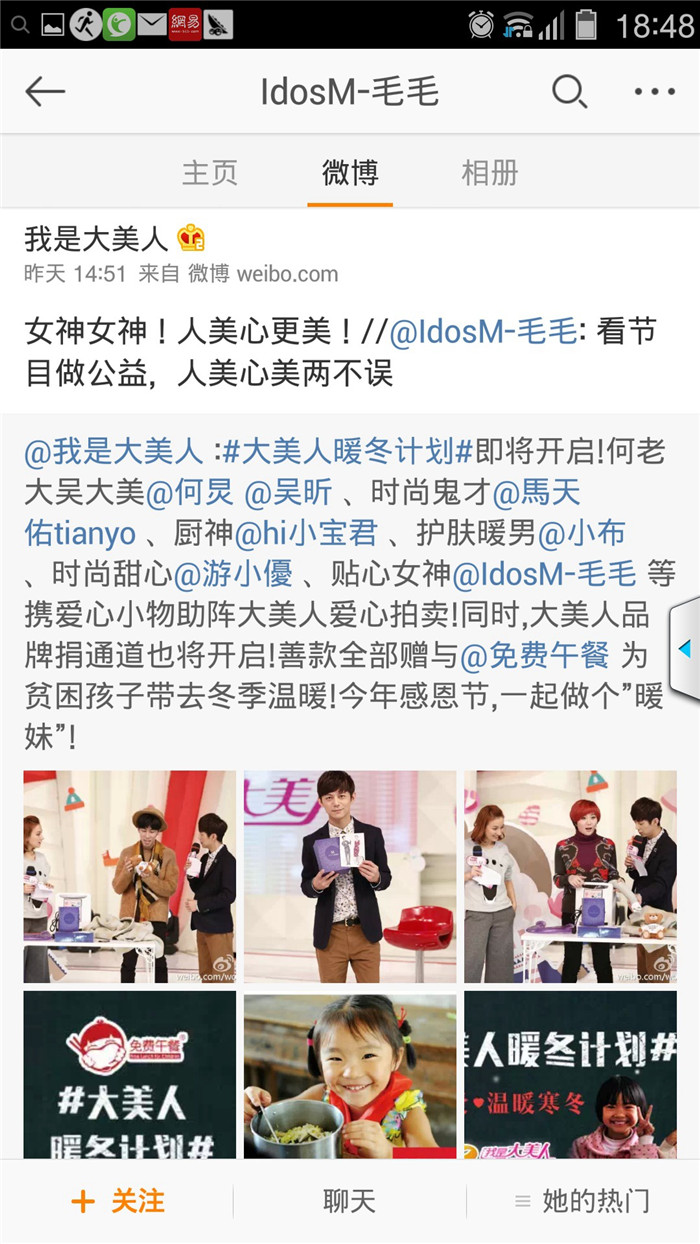Image resolution: width=700 pixels, height=1244 pixels.
Task: Expand the side panel arrow handle
Action: [685, 648]
